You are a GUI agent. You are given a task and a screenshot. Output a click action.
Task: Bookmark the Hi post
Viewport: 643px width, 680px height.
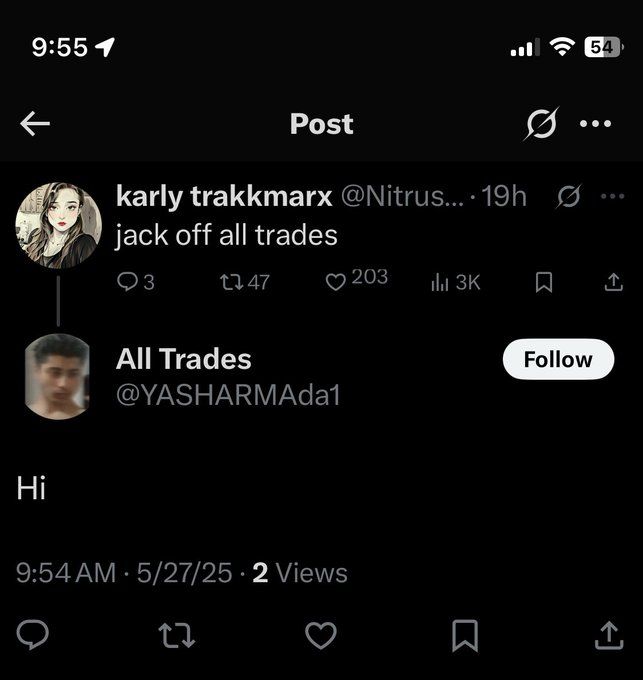(x=465, y=634)
